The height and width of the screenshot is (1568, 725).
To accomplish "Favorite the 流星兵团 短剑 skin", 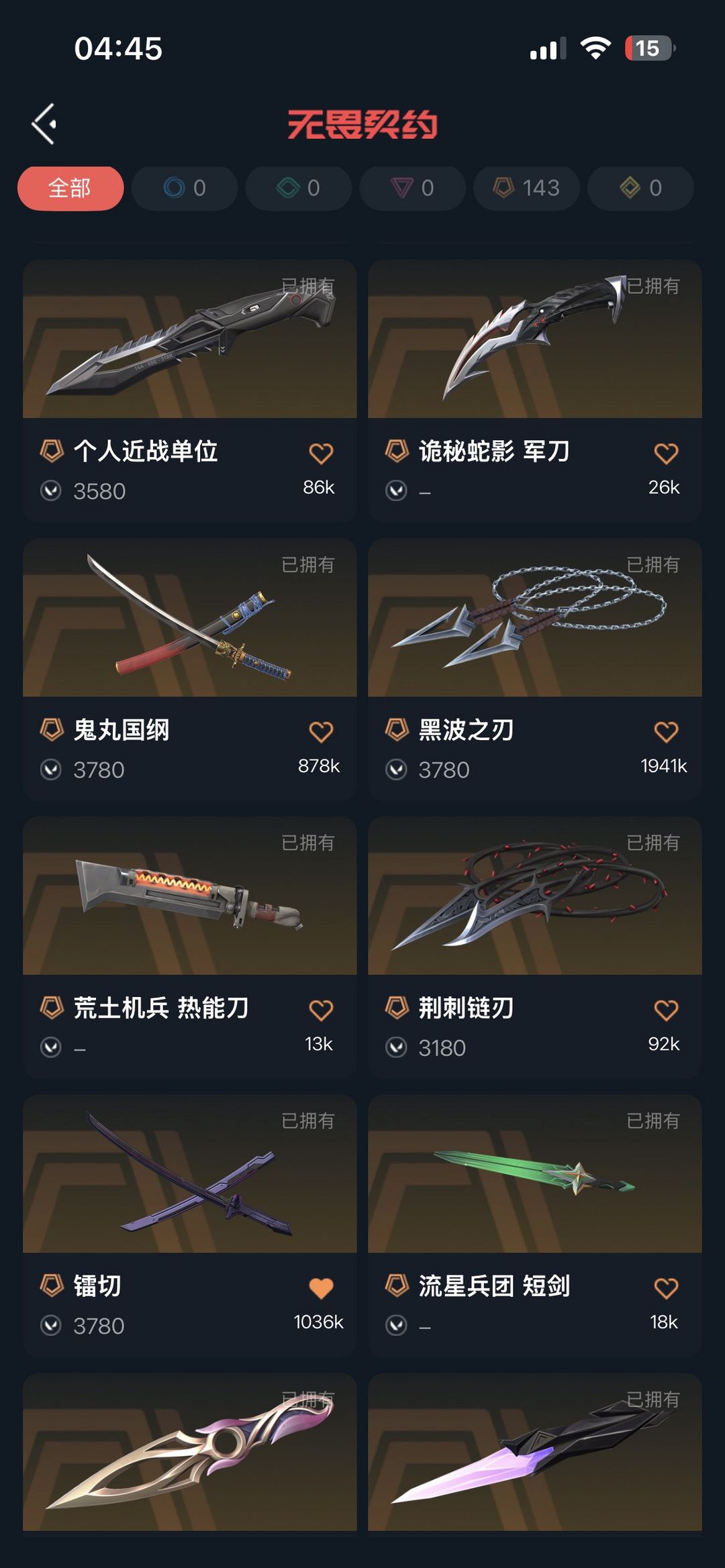I will [x=666, y=1288].
